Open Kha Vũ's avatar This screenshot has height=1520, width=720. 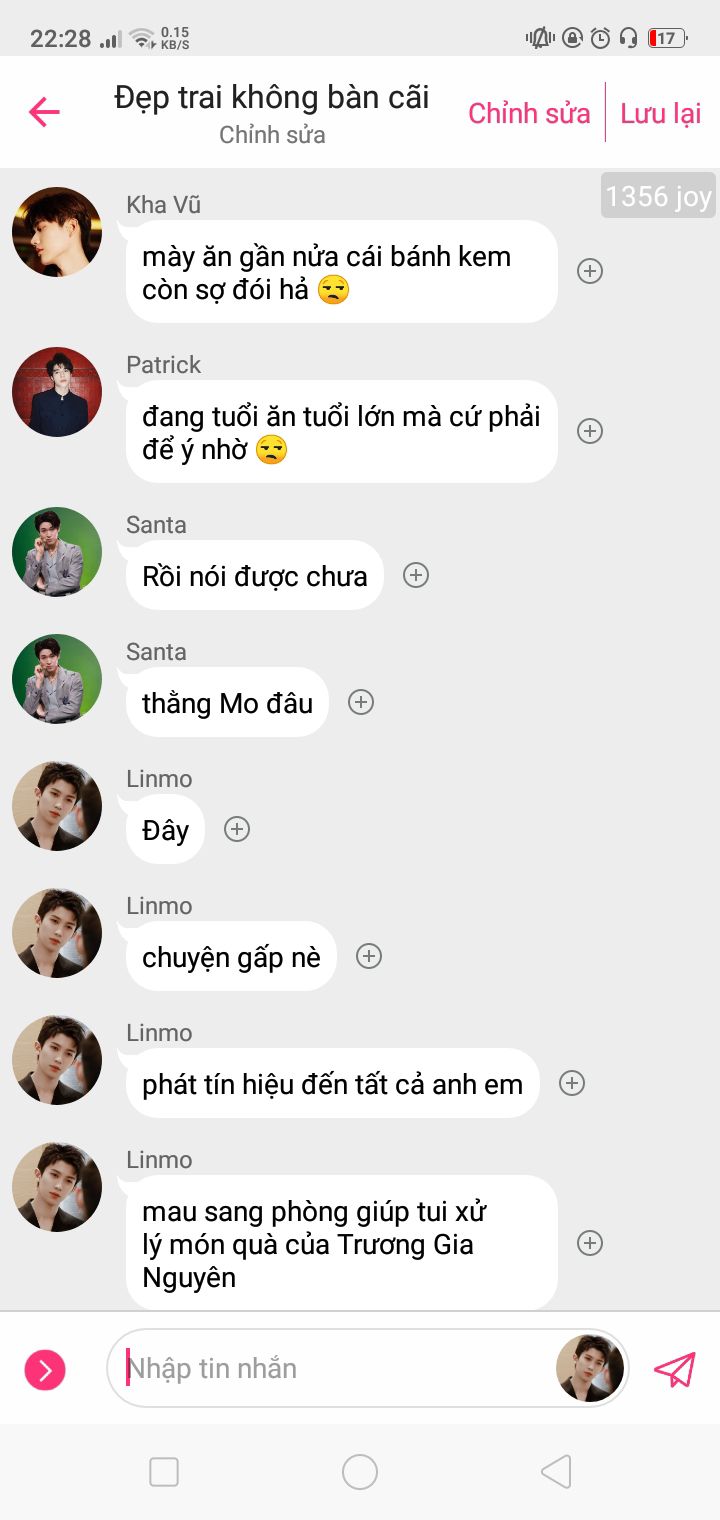(x=57, y=232)
